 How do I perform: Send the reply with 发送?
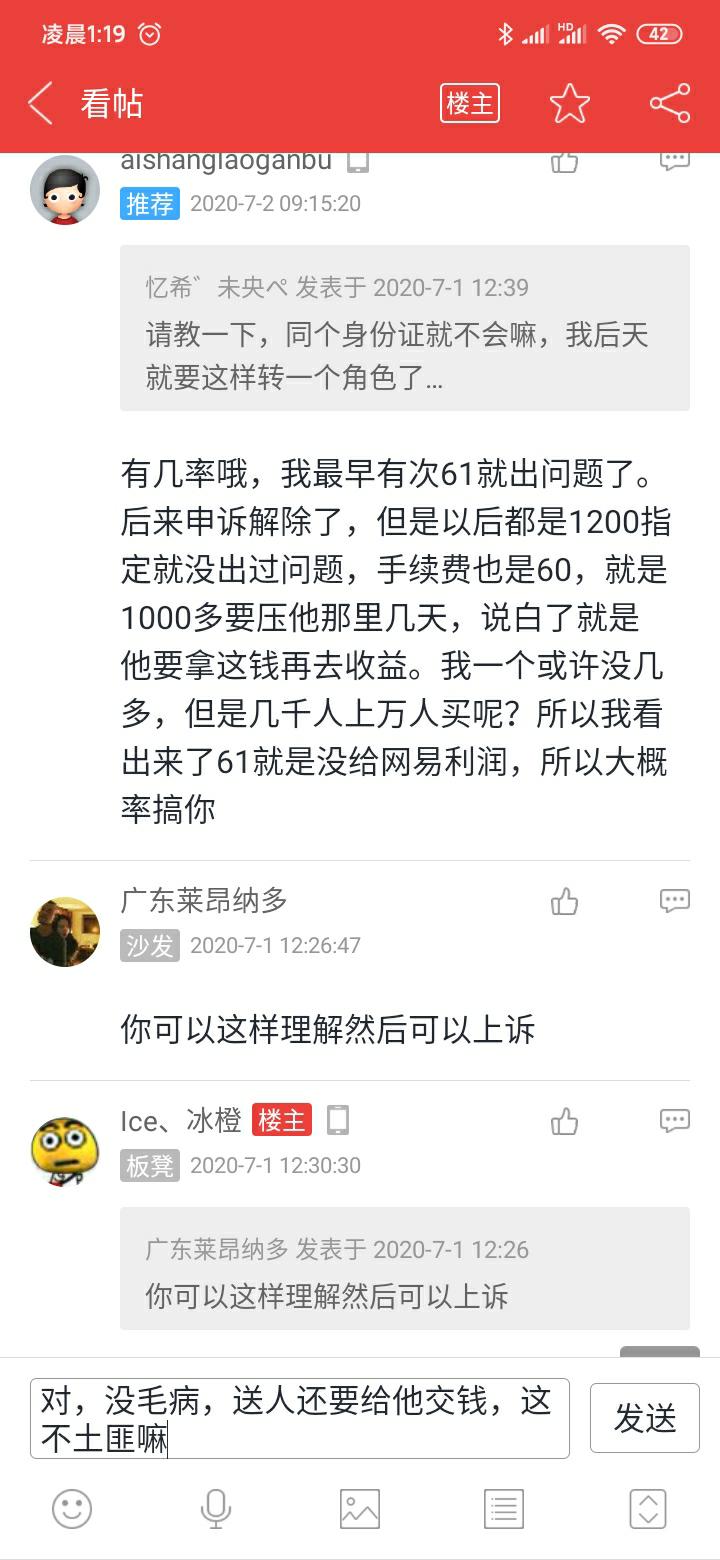644,1418
